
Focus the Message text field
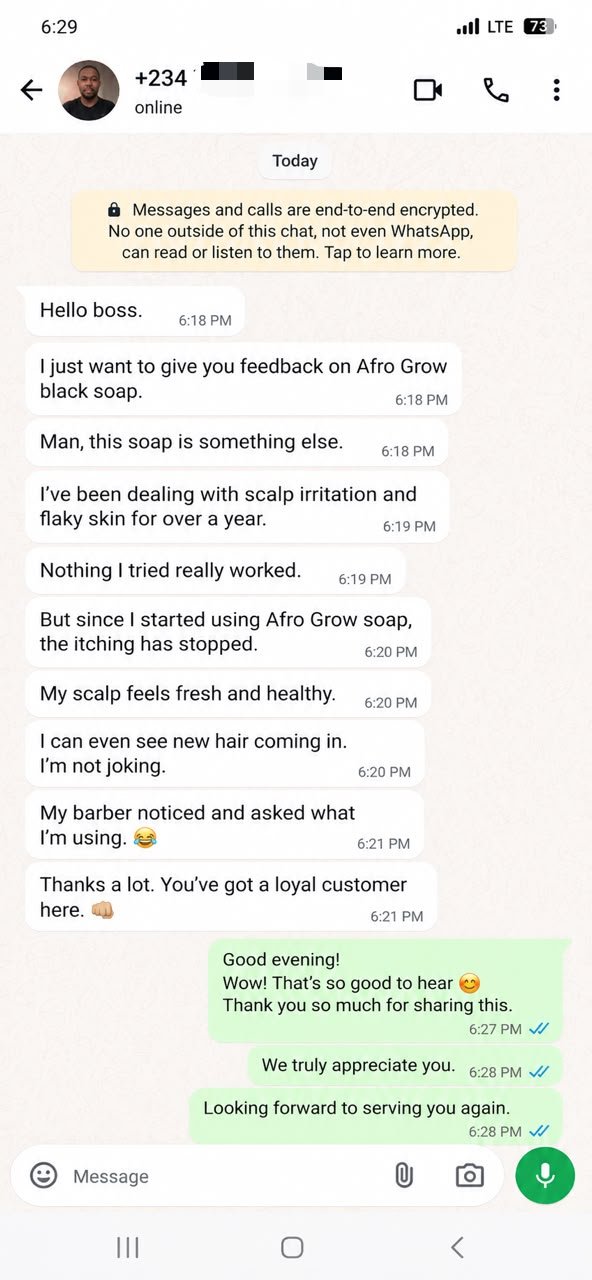220,1176
